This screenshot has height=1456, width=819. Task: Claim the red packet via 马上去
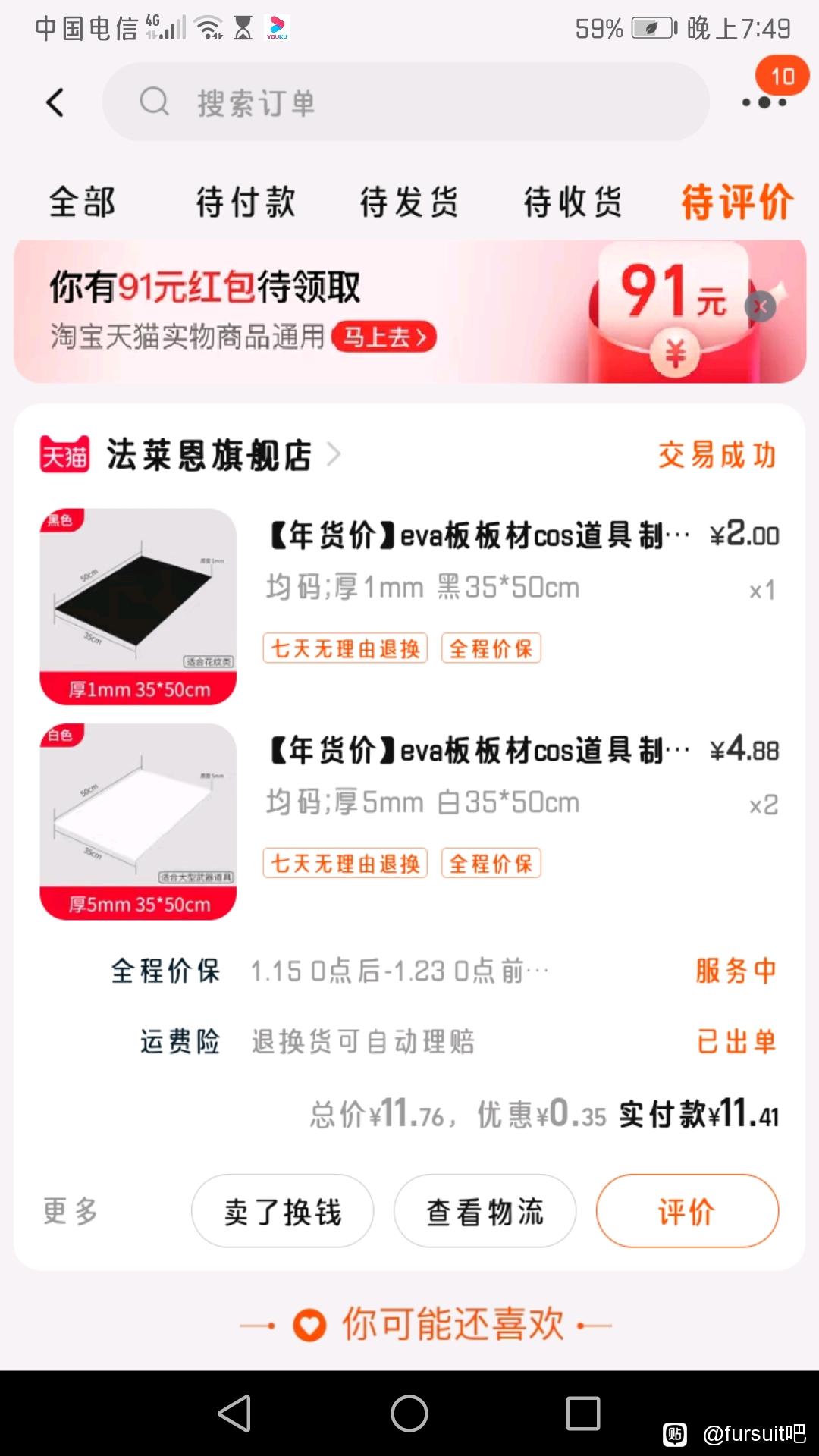coord(384,337)
